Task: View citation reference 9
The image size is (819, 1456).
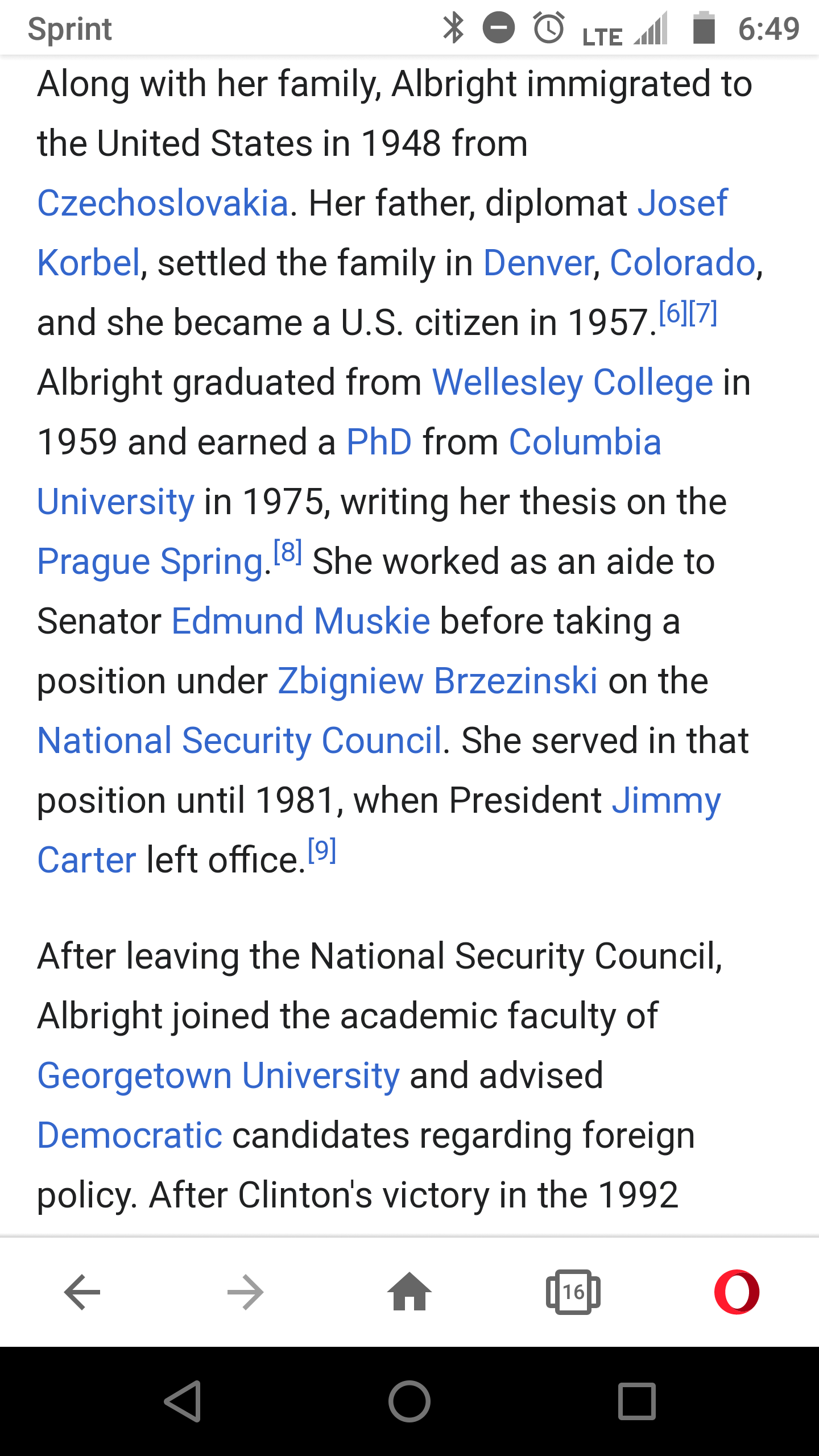Action: tap(322, 850)
